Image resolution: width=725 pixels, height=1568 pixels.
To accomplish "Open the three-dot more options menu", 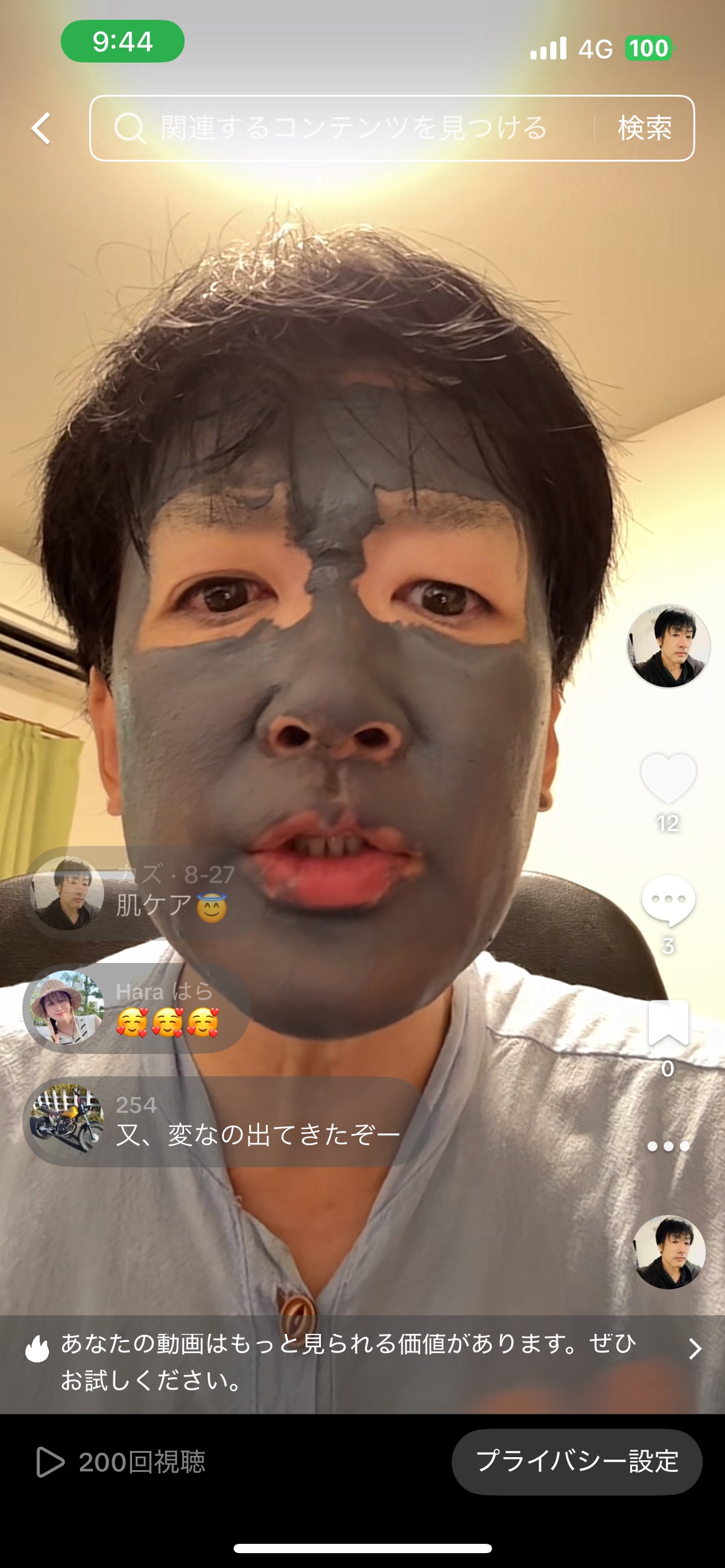I will coord(668,1146).
